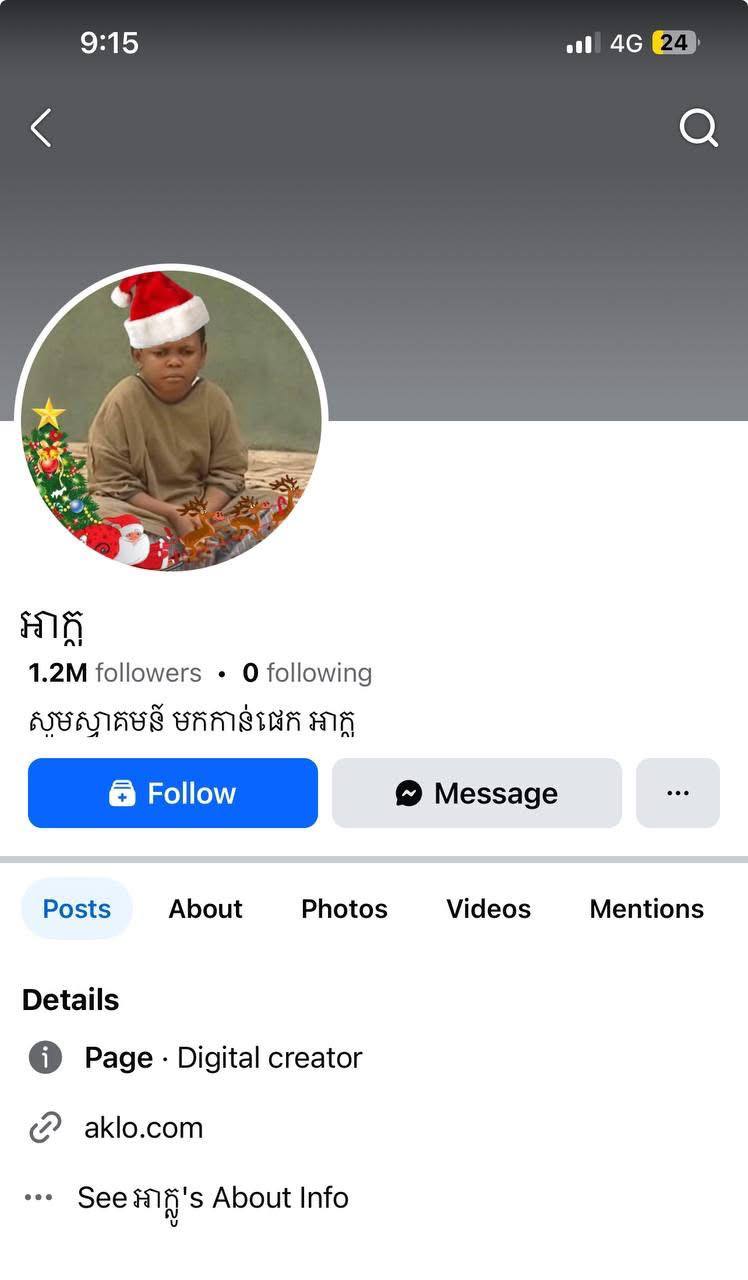The width and height of the screenshot is (748, 1280).
Task: See the page's About Info
Action: tap(212, 1198)
